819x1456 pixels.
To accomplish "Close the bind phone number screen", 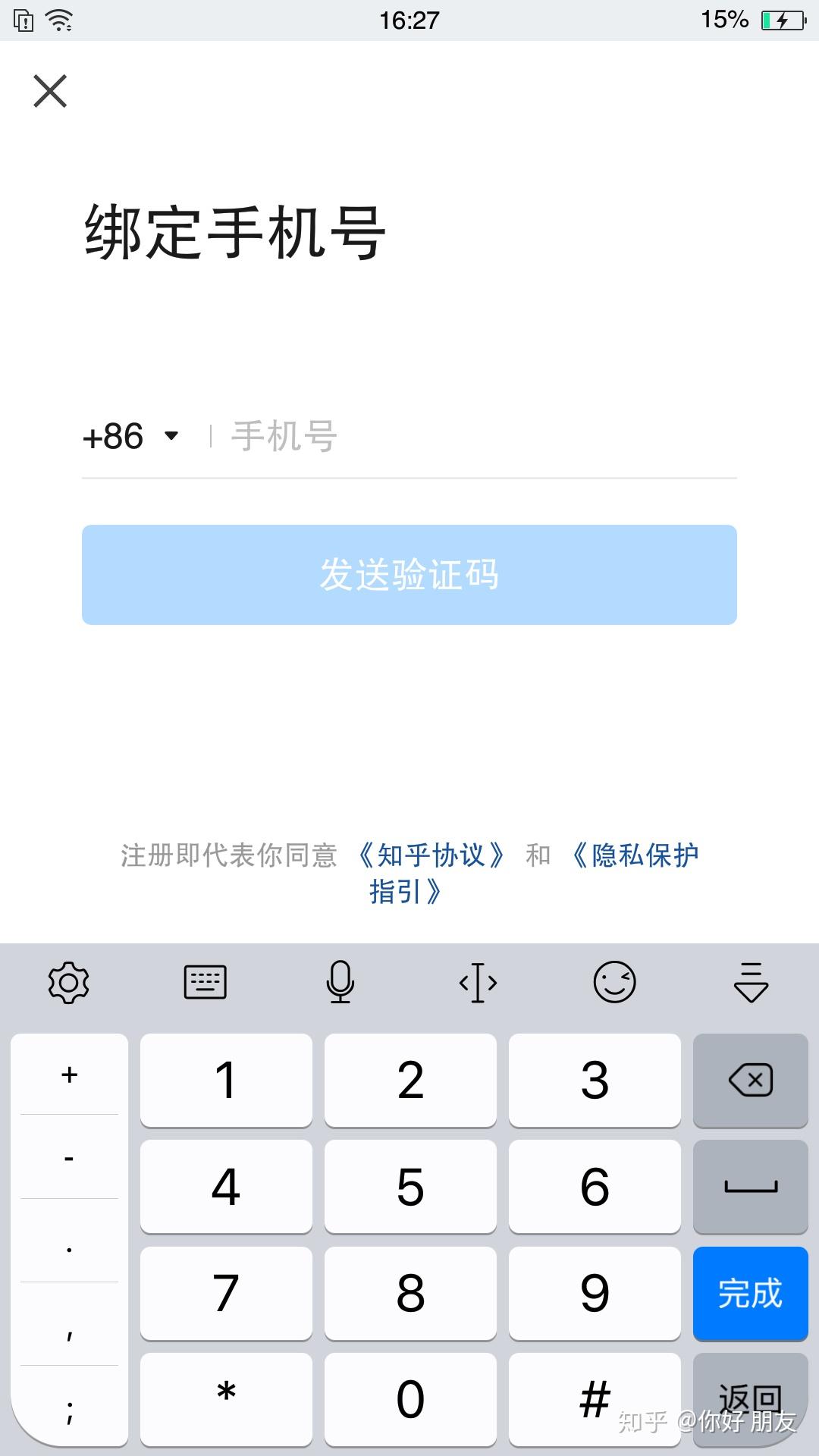I will pos(50,91).
